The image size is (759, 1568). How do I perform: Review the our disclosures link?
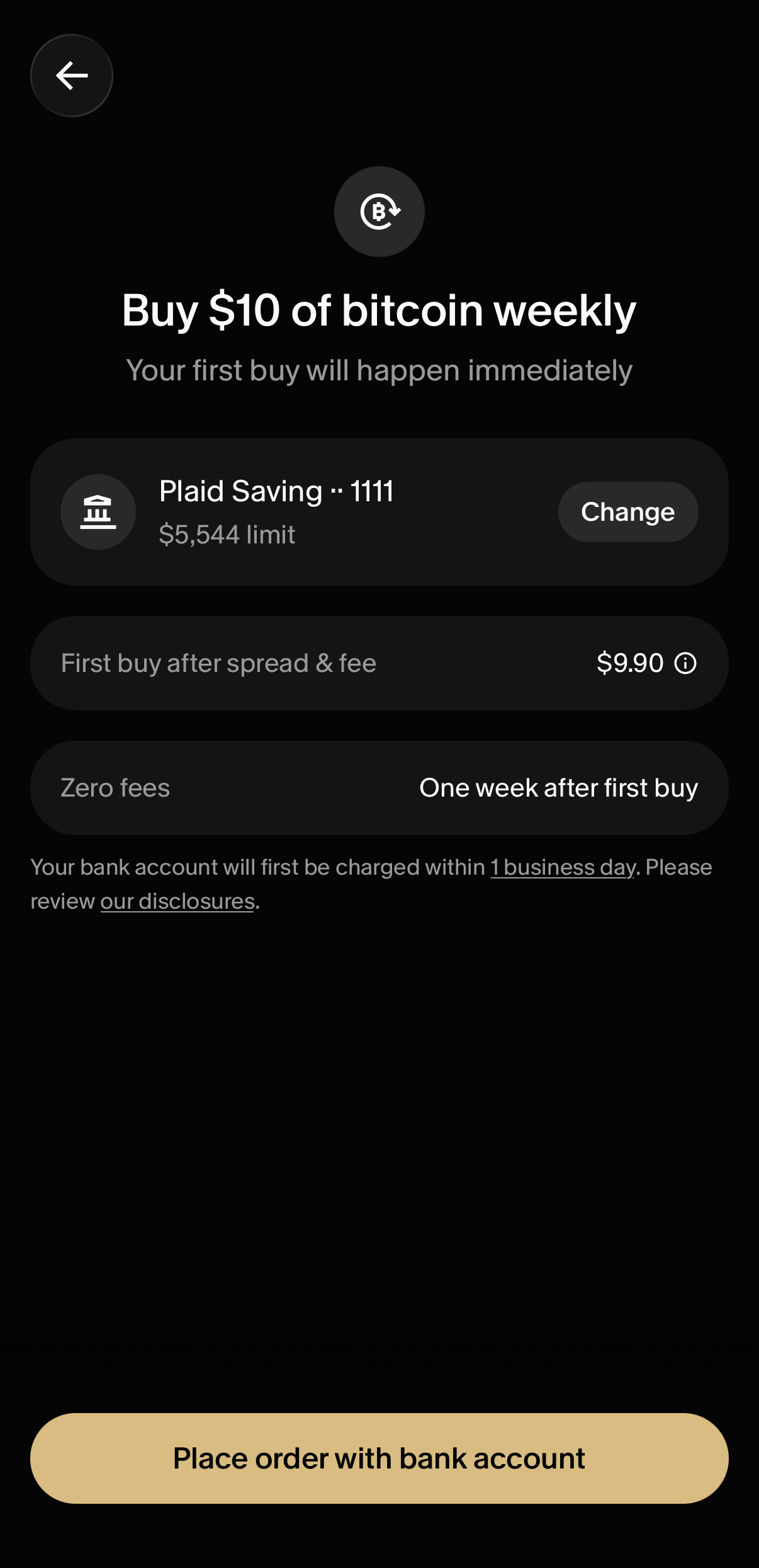pyautogui.click(x=177, y=901)
